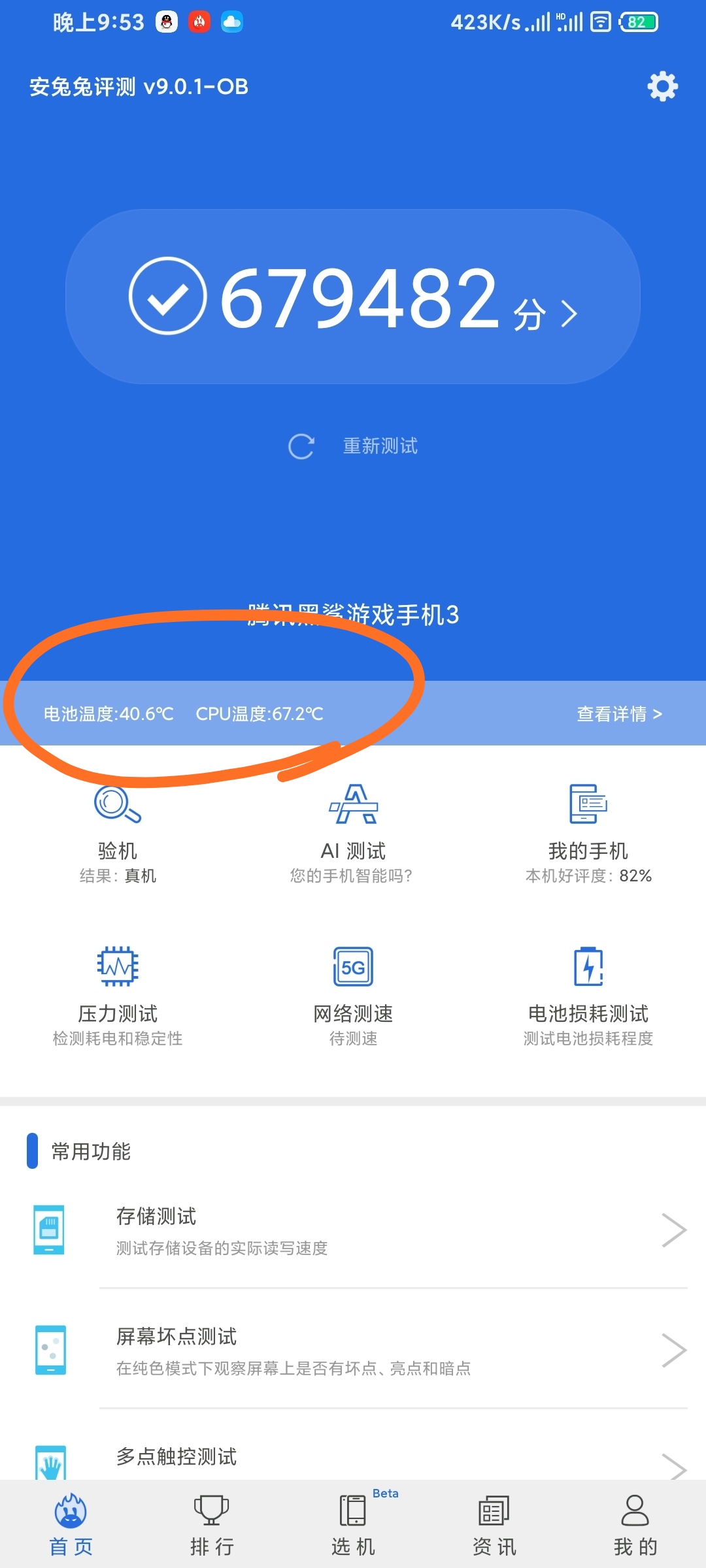Open 查看详情 temperature details
The width and height of the screenshot is (706, 1568).
click(x=619, y=713)
